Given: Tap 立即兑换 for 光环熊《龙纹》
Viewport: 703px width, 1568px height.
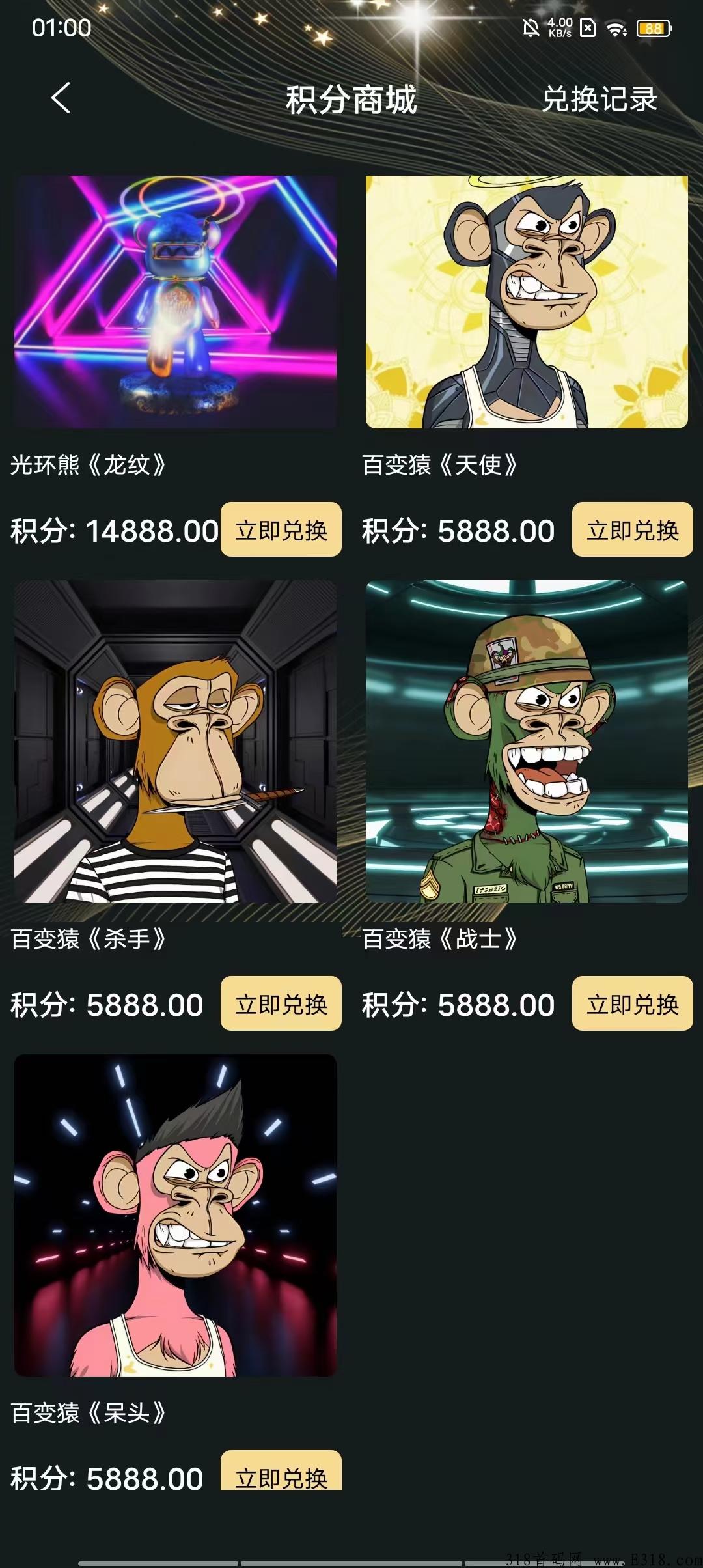Looking at the screenshot, I should click(x=281, y=531).
